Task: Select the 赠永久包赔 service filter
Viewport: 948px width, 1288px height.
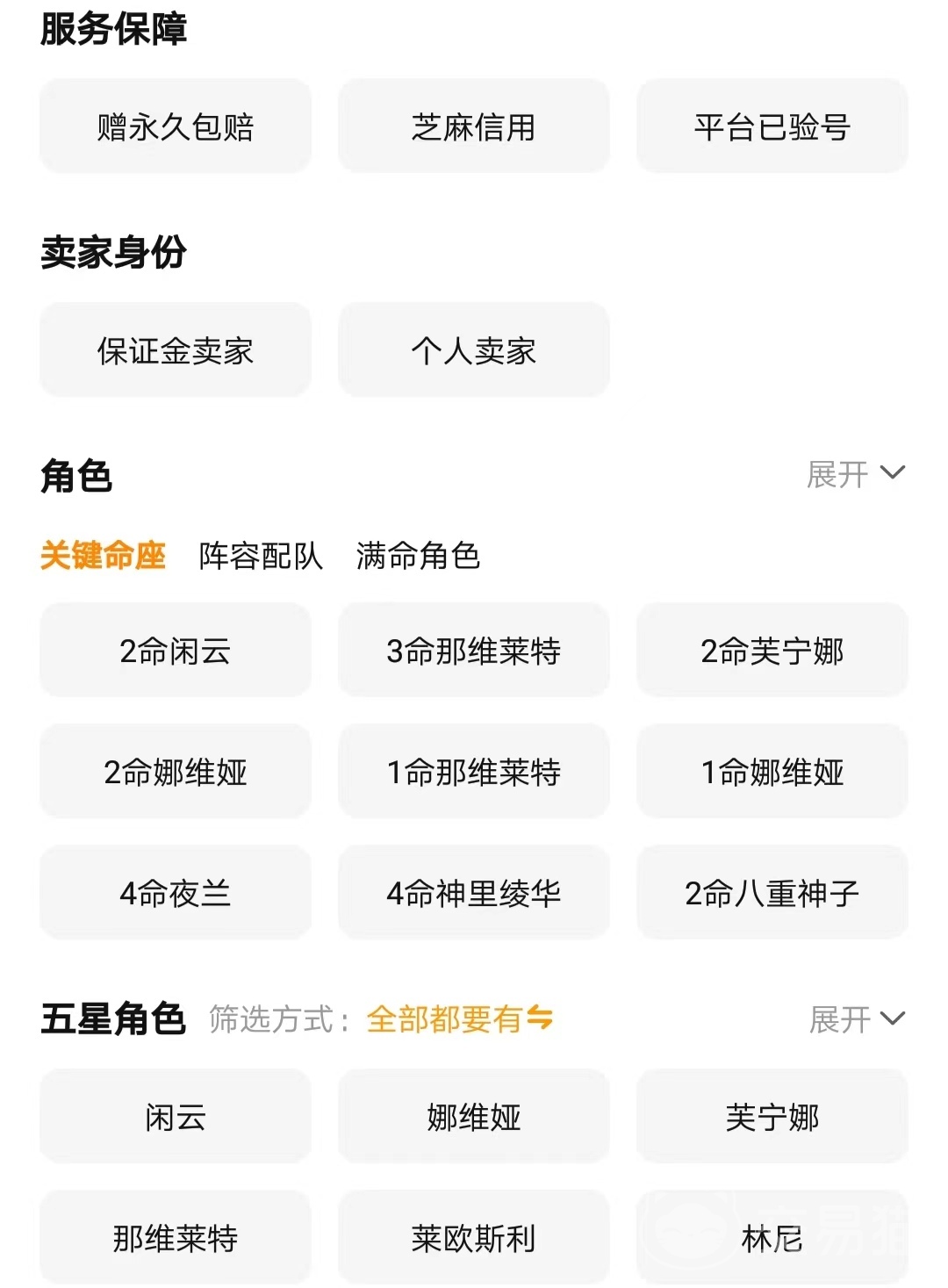Action: pyautogui.click(x=176, y=126)
